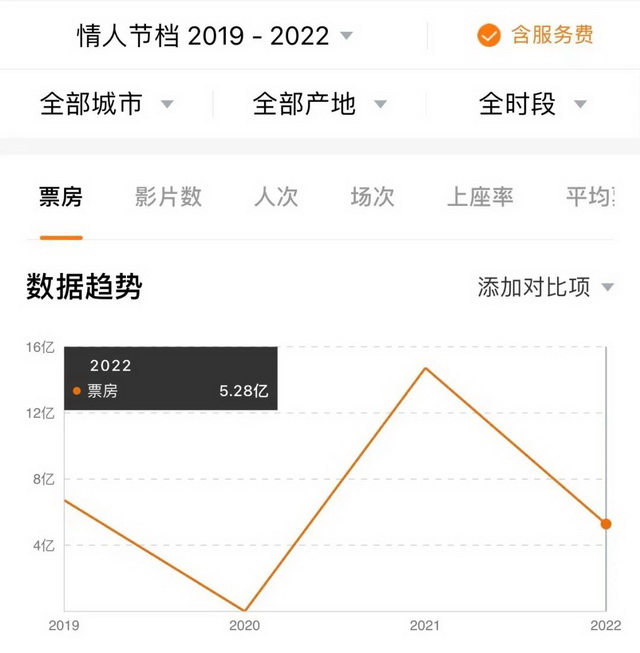Switch to the 影片数 tab
This screenshot has width=640, height=653.
(168, 197)
